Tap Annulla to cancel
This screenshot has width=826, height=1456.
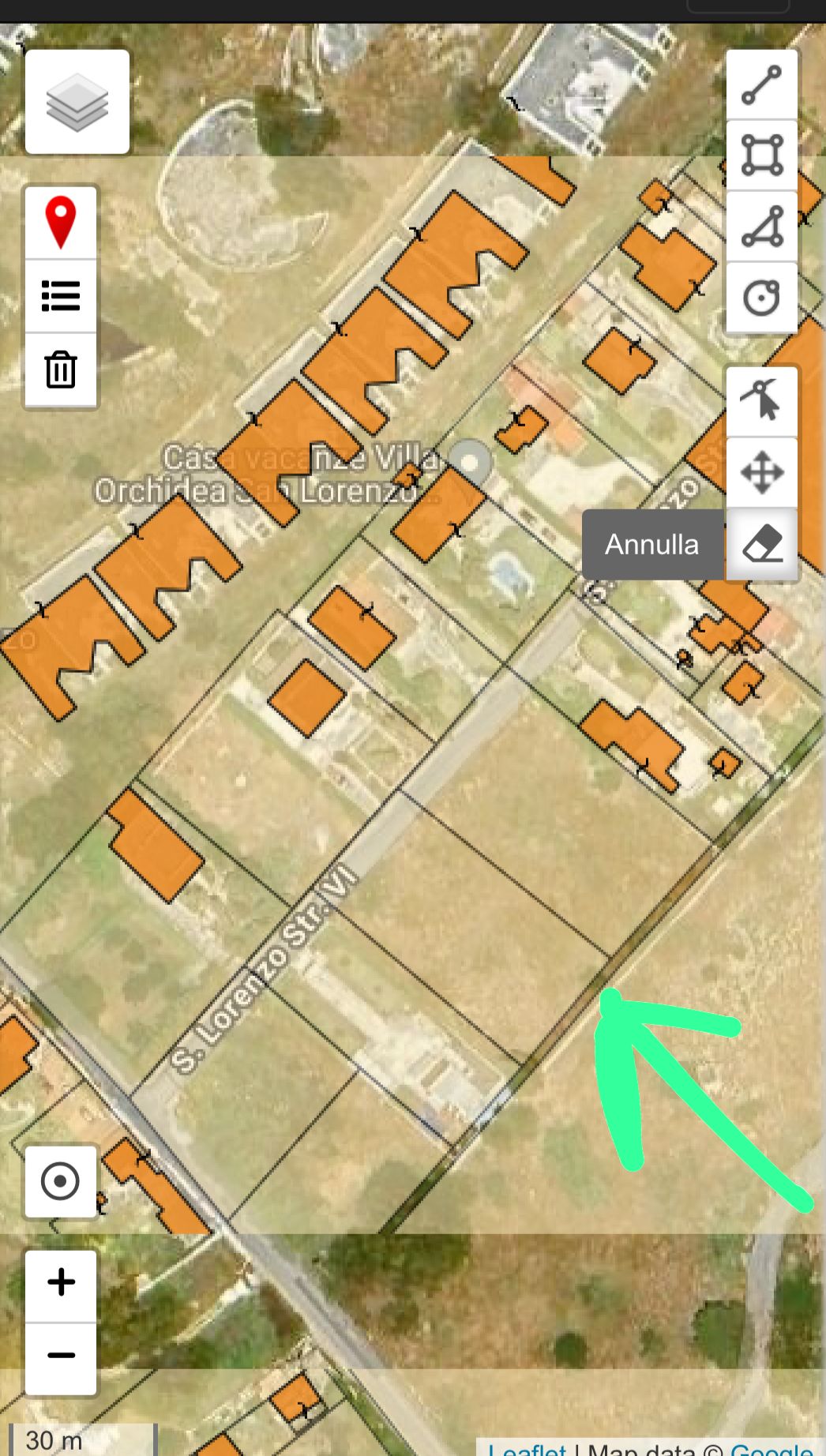pyautogui.click(x=651, y=545)
